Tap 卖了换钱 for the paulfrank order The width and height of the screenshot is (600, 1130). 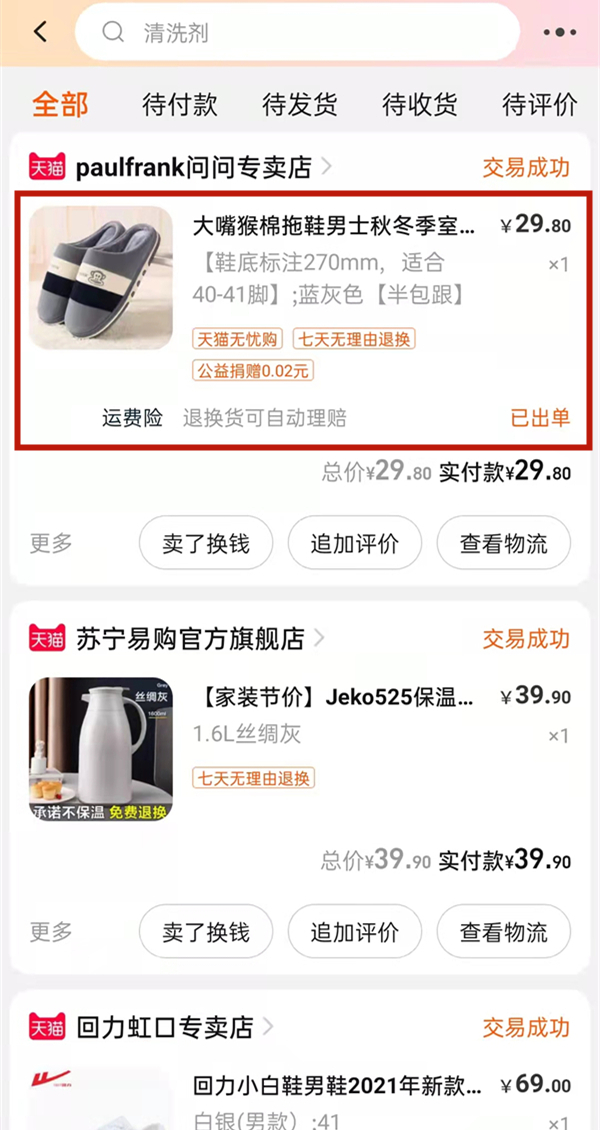click(x=205, y=544)
